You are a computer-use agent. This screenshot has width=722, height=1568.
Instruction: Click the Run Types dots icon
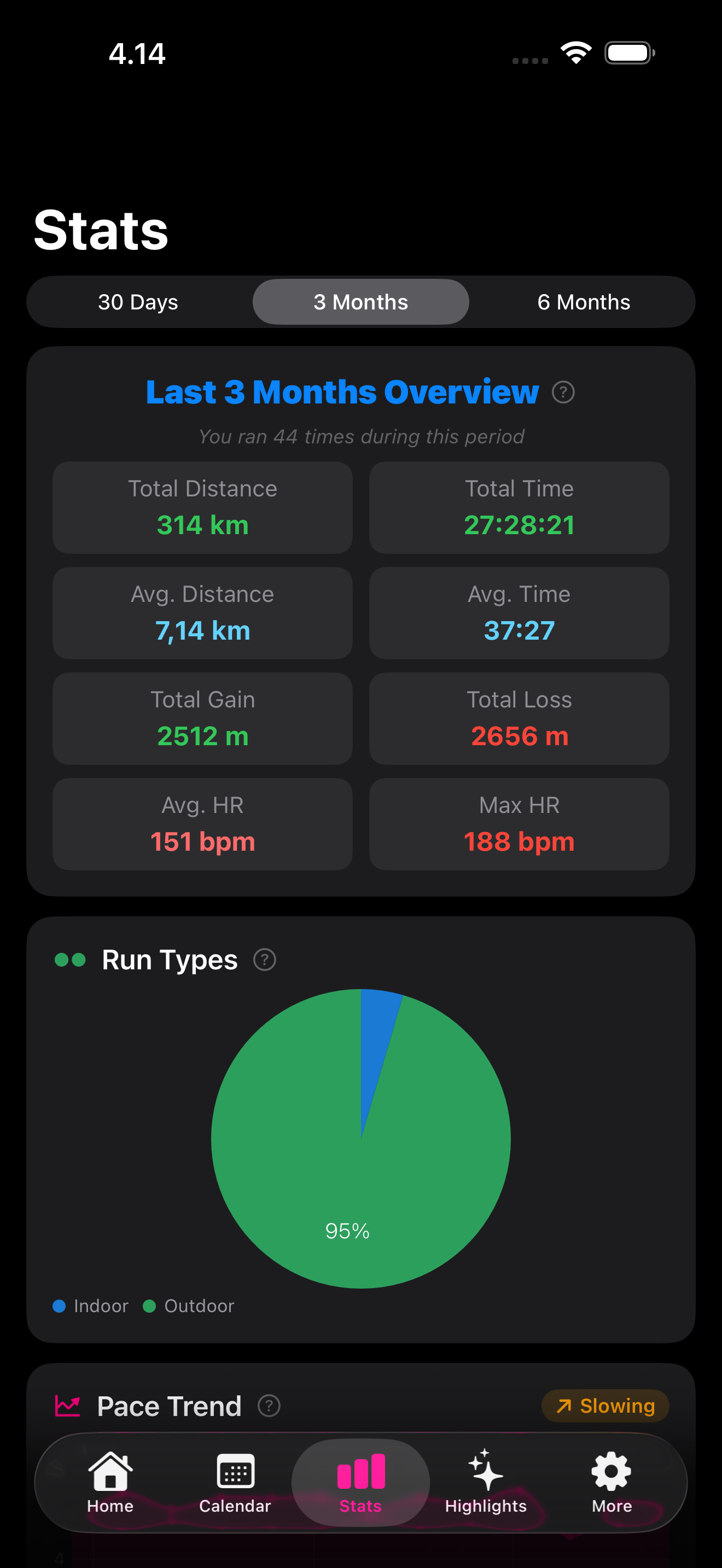tap(70, 959)
